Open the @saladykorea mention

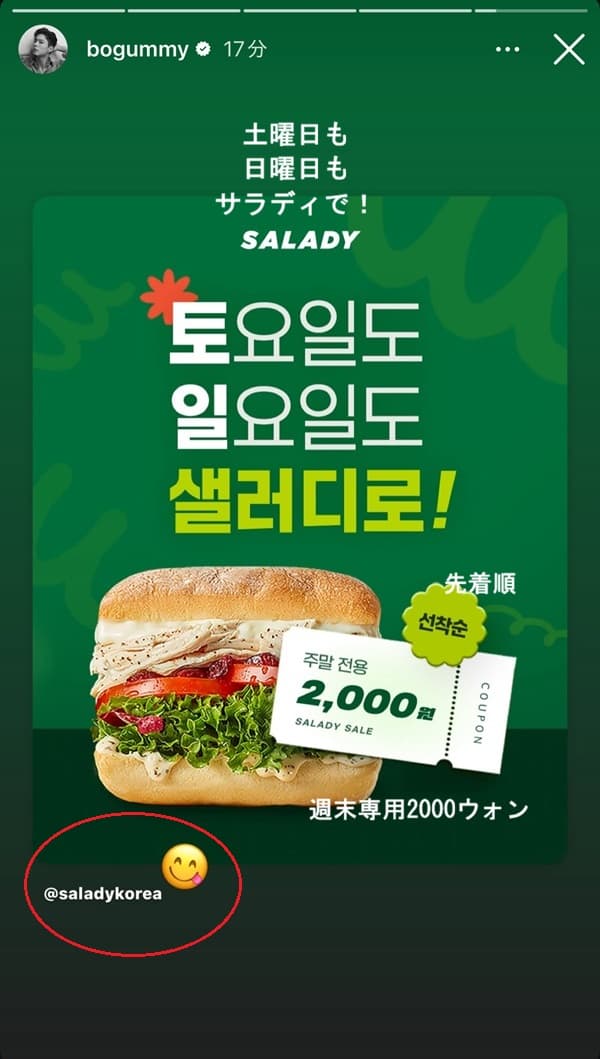(104, 894)
